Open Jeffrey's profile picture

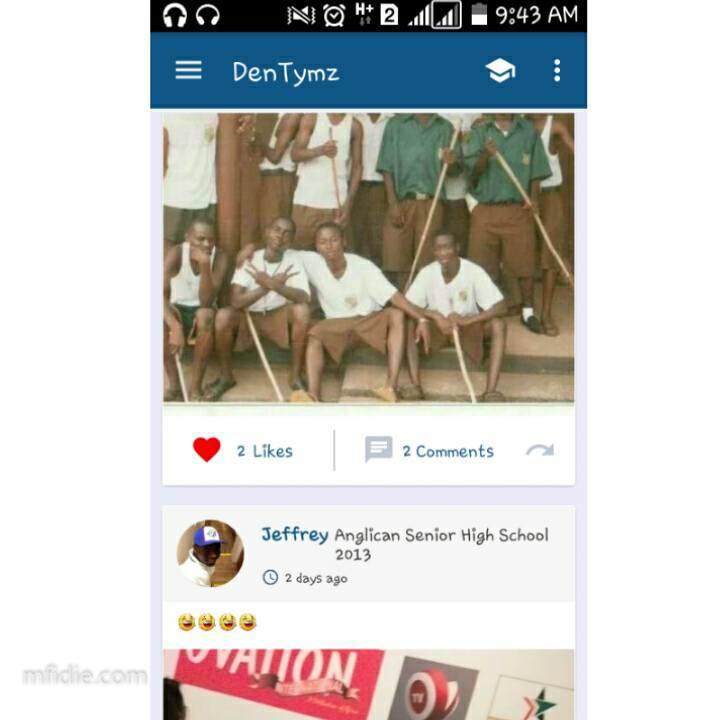tap(210, 553)
